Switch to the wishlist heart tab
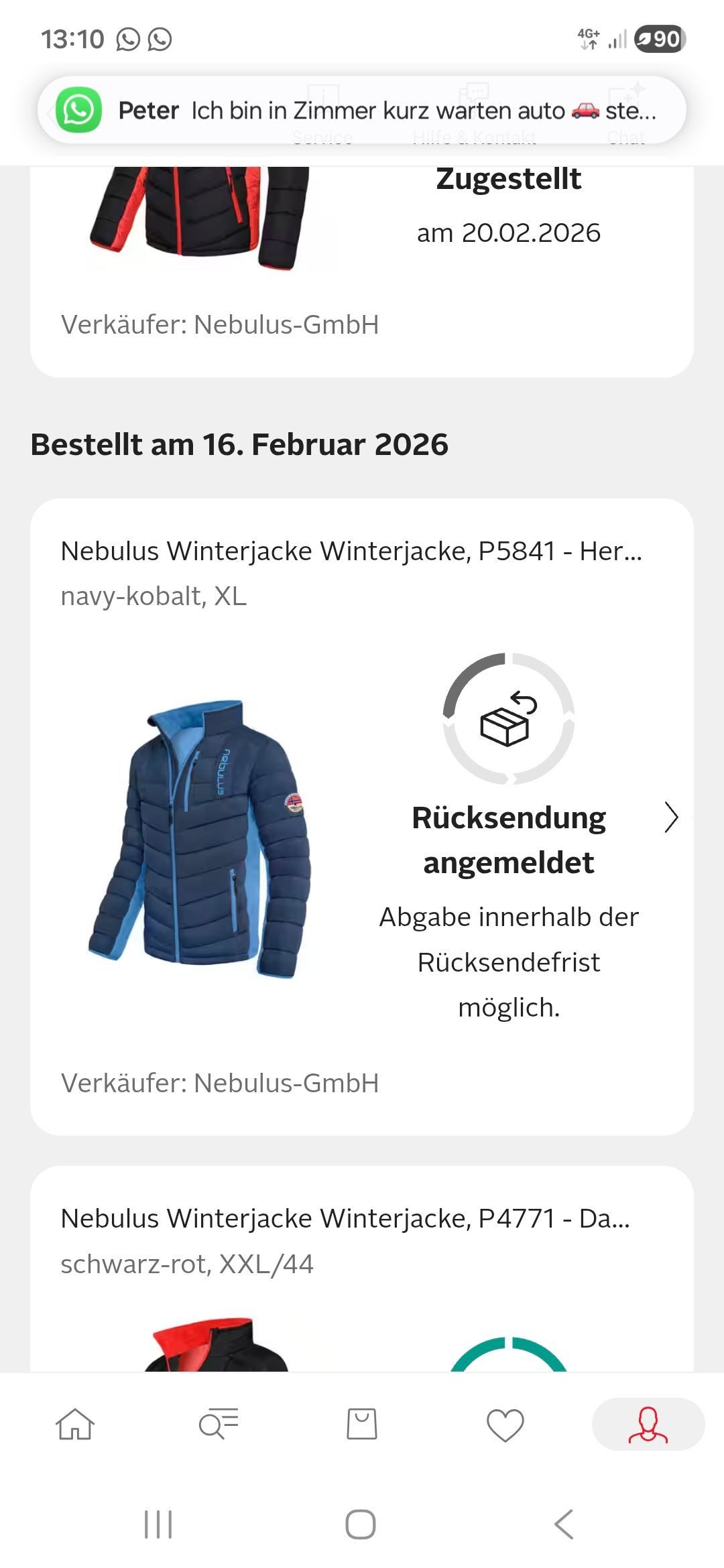 (x=505, y=1424)
